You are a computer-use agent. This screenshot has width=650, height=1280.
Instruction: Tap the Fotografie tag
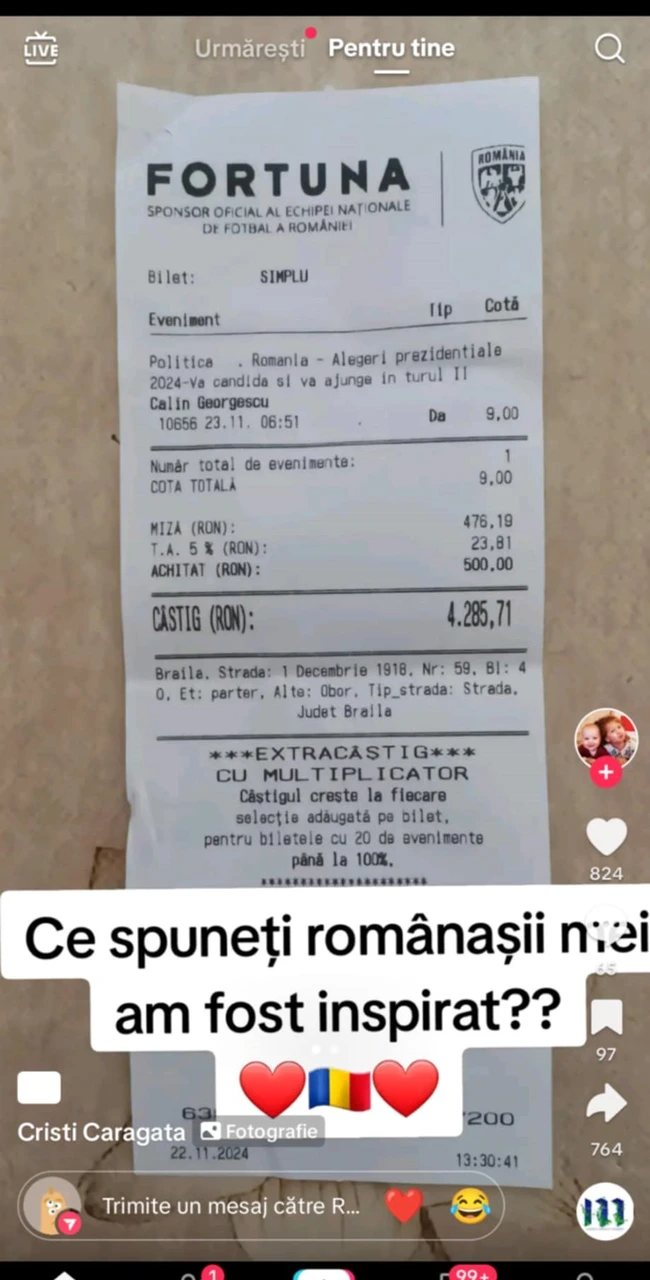coord(260,1131)
